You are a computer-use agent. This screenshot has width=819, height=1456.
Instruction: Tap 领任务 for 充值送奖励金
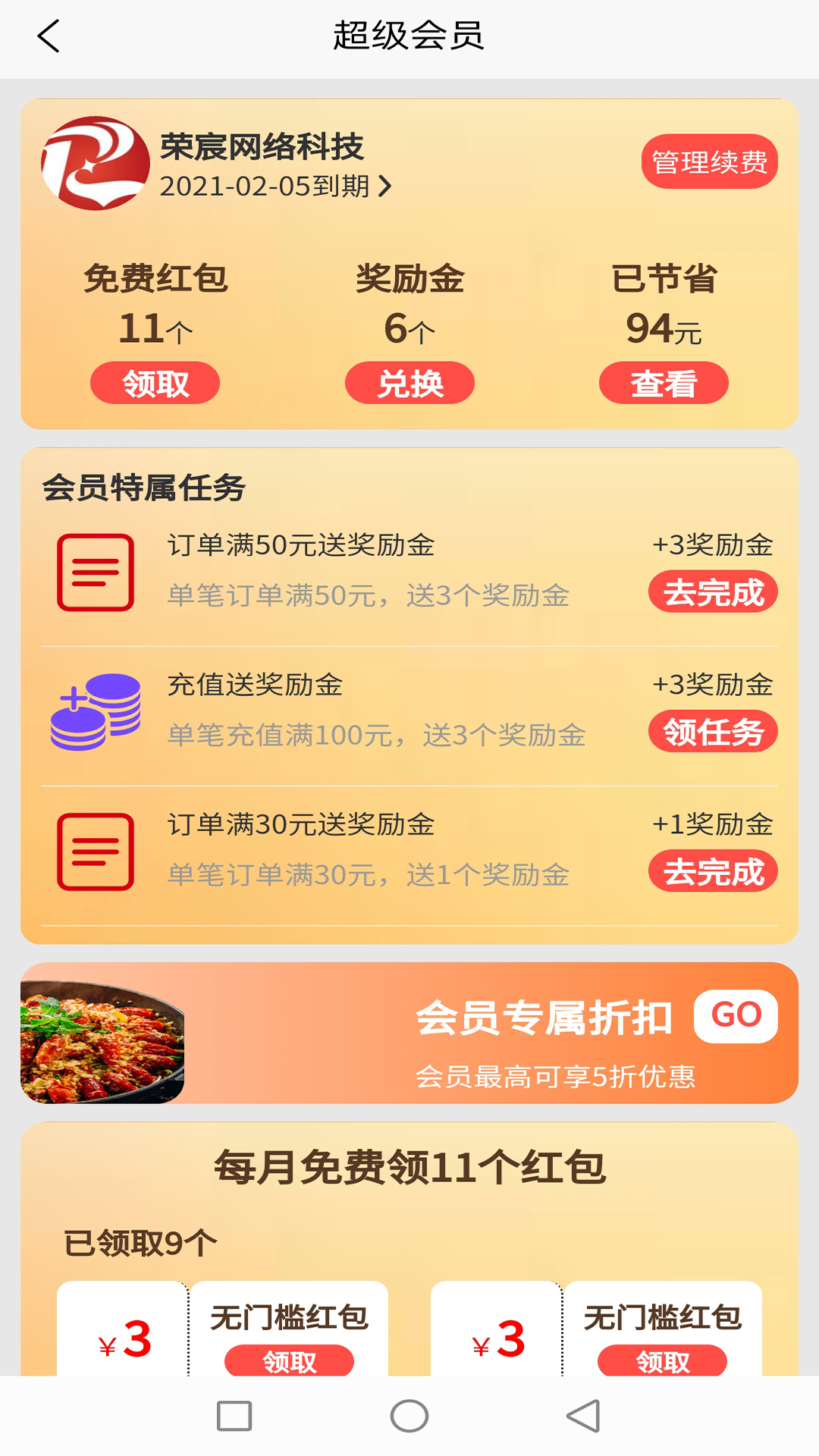click(x=711, y=732)
